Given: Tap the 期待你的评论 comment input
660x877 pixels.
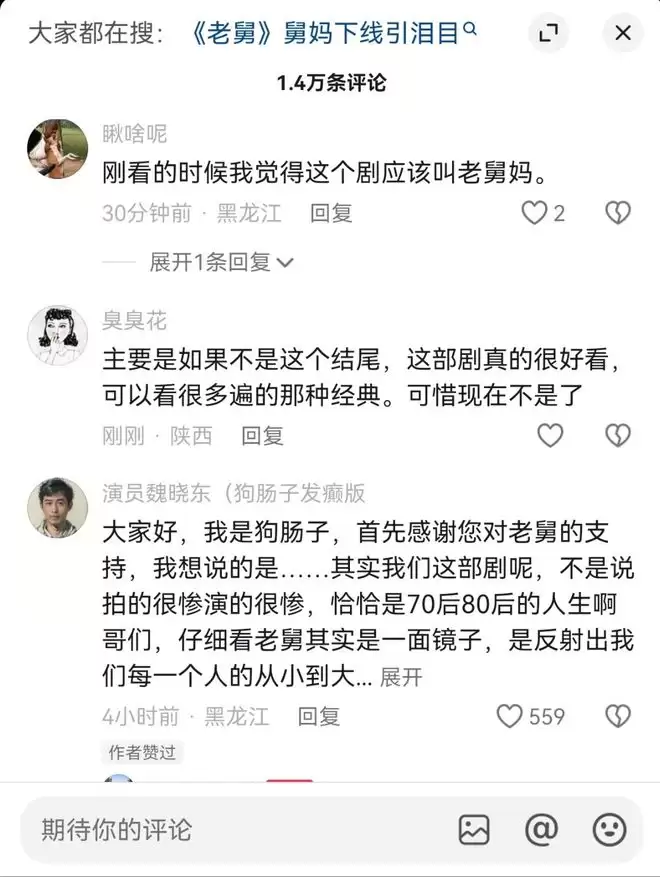Looking at the screenshot, I should [230, 829].
